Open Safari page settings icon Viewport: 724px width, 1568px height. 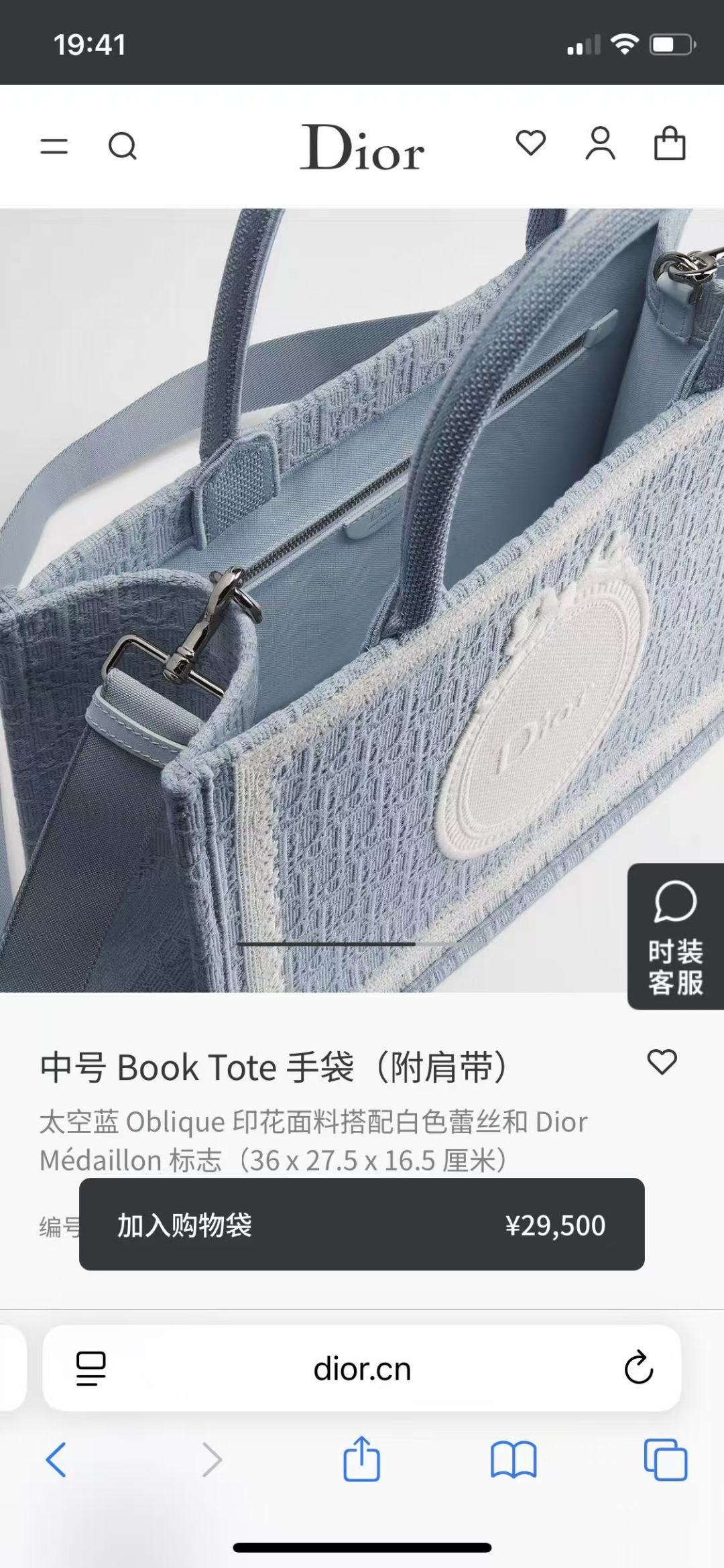point(90,1368)
